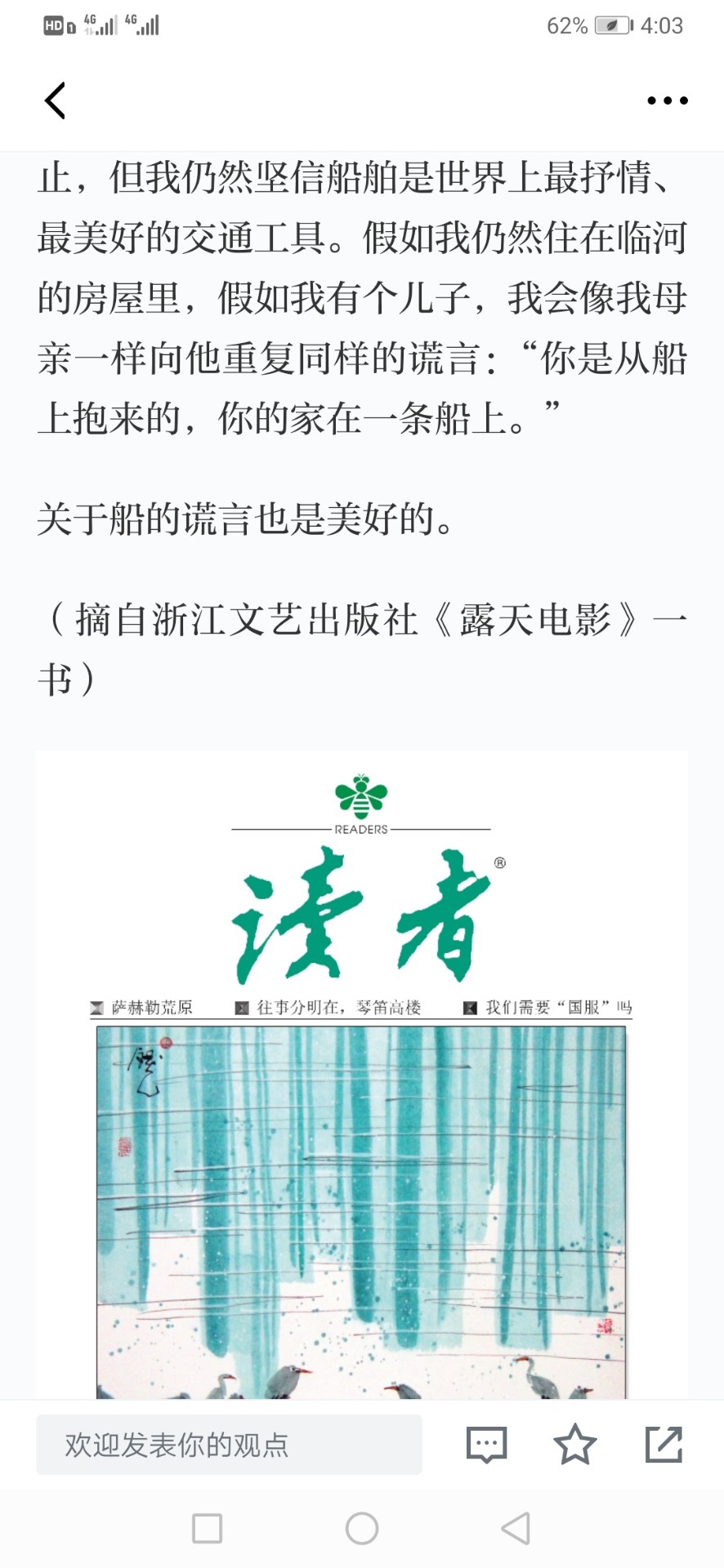
Task: Open recent apps from the navigation bar
Action: 207,1528
